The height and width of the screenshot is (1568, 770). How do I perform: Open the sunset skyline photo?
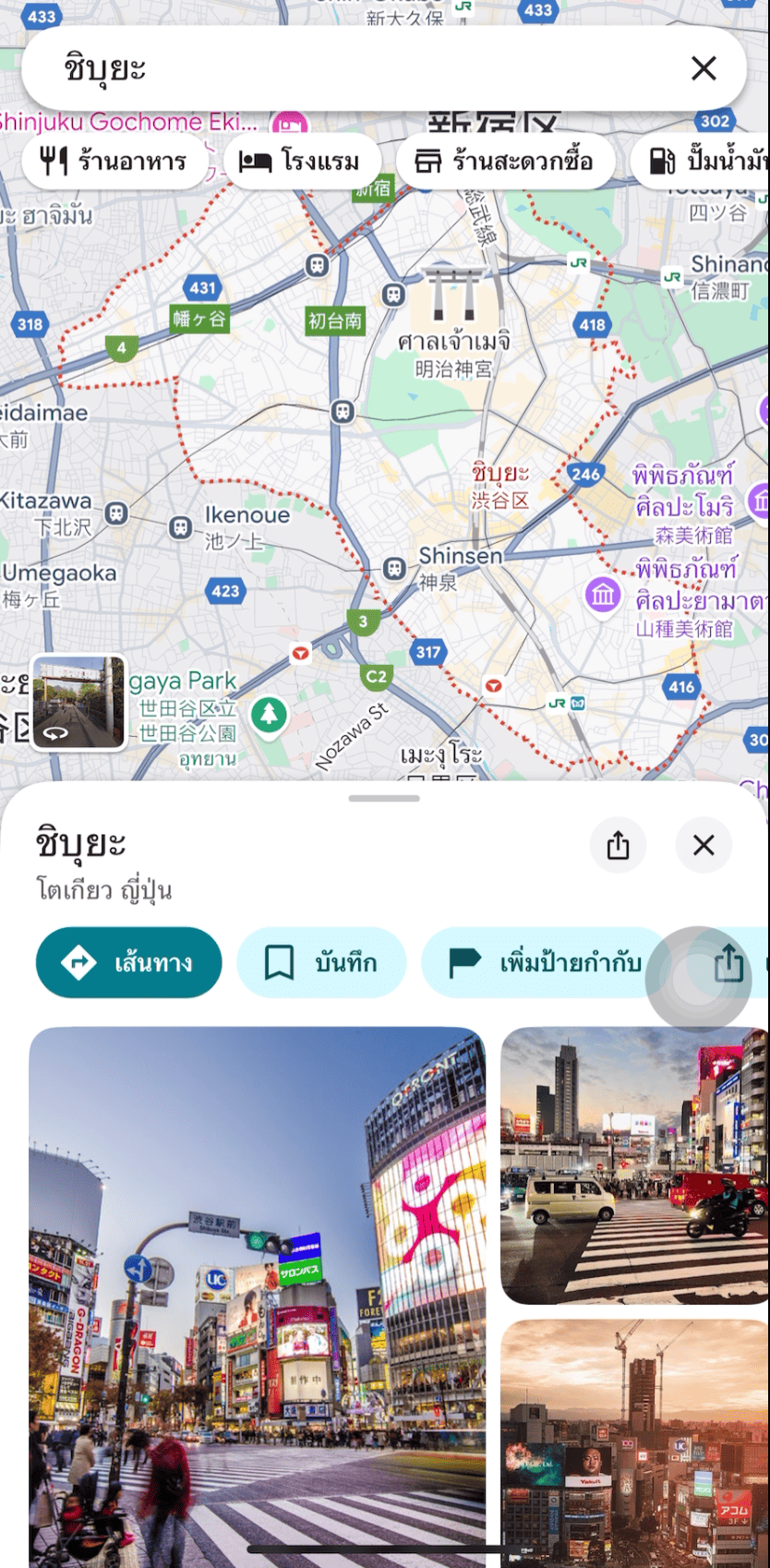[634, 1441]
